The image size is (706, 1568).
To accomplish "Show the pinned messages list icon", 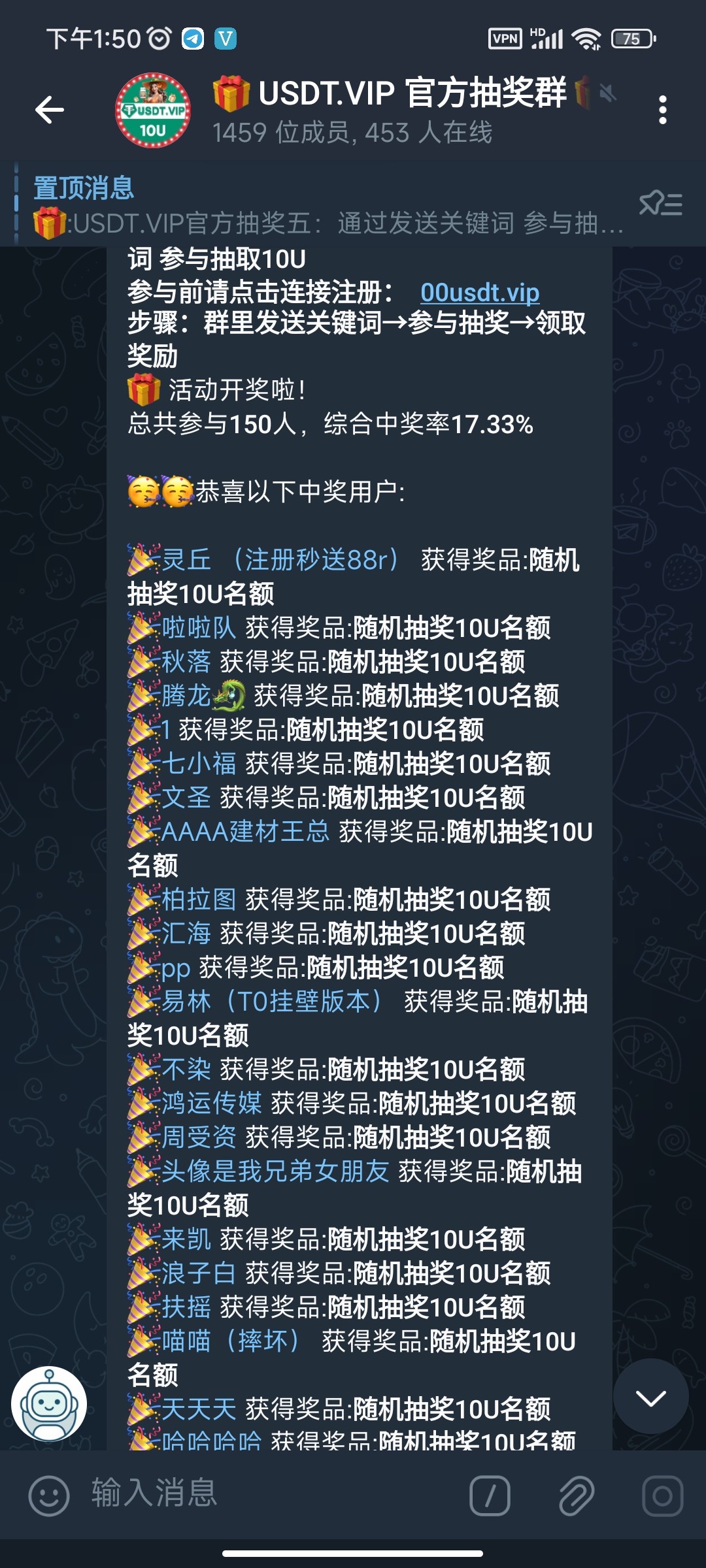I will [660, 204].
